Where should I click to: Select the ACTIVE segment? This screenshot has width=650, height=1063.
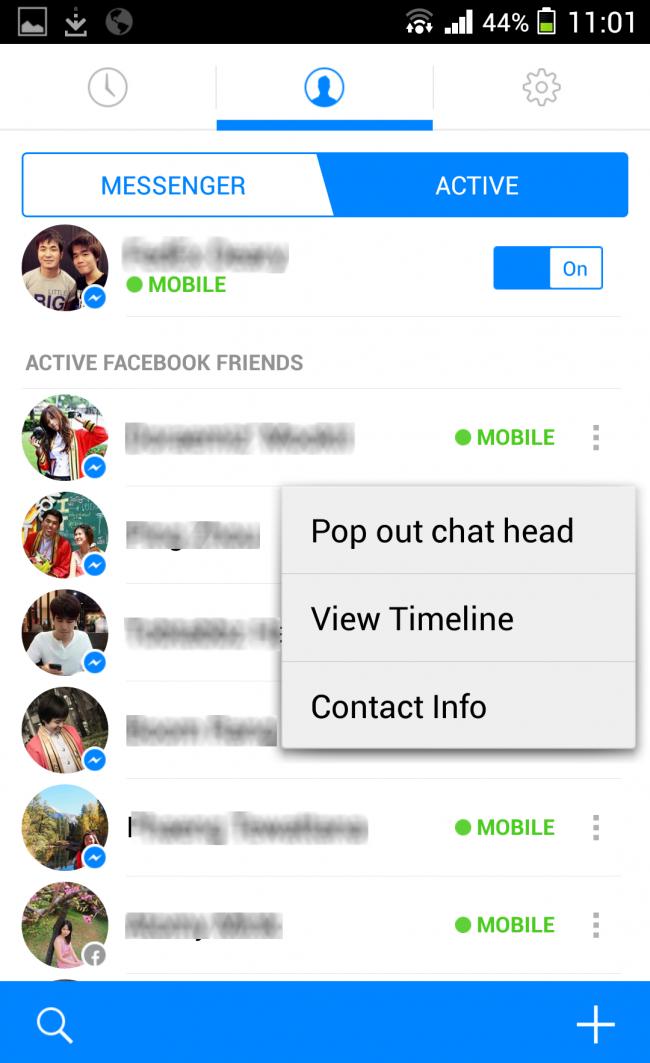477,186
